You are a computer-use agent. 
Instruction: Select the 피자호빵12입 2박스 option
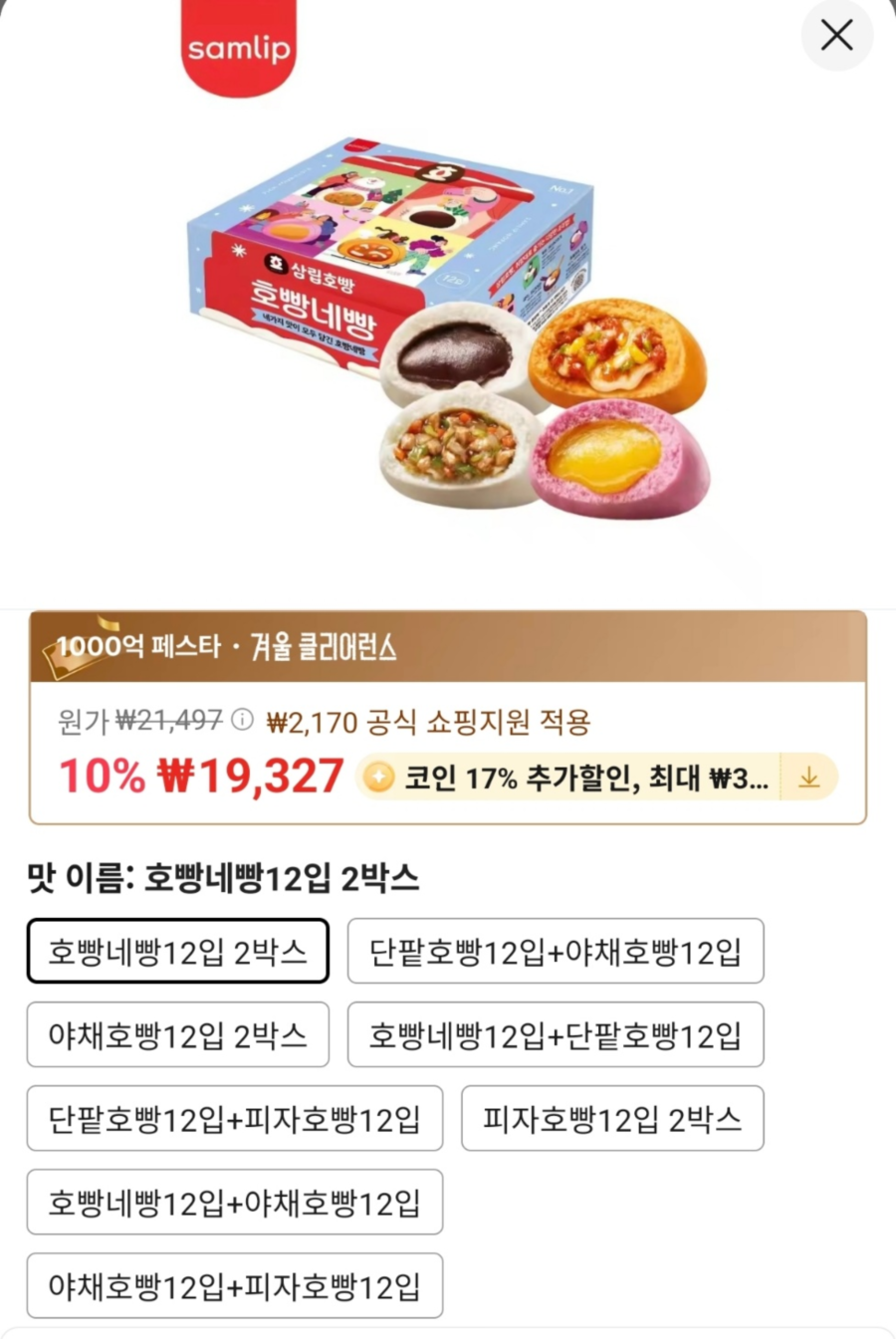click(612, 1119)
